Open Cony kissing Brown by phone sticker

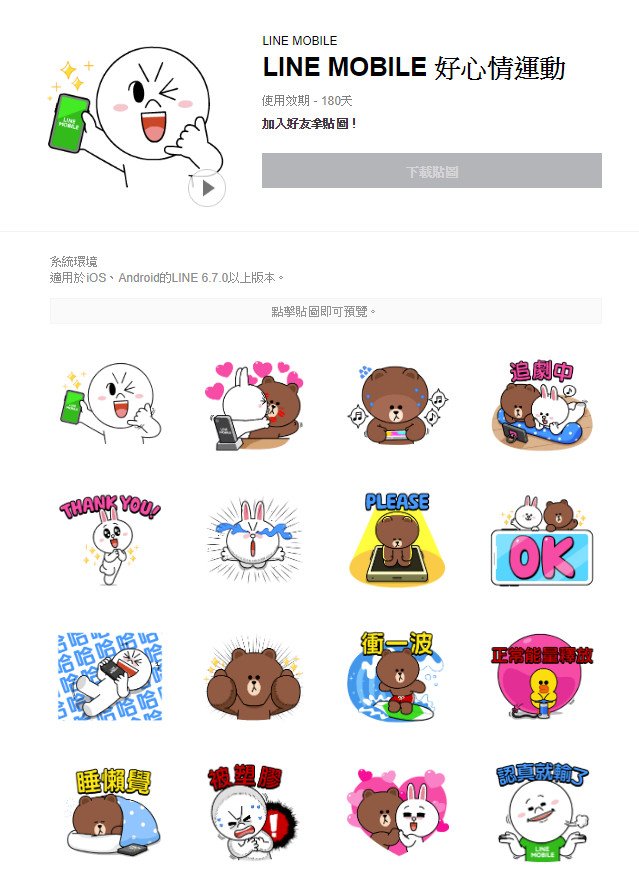(x=253, y=403)
